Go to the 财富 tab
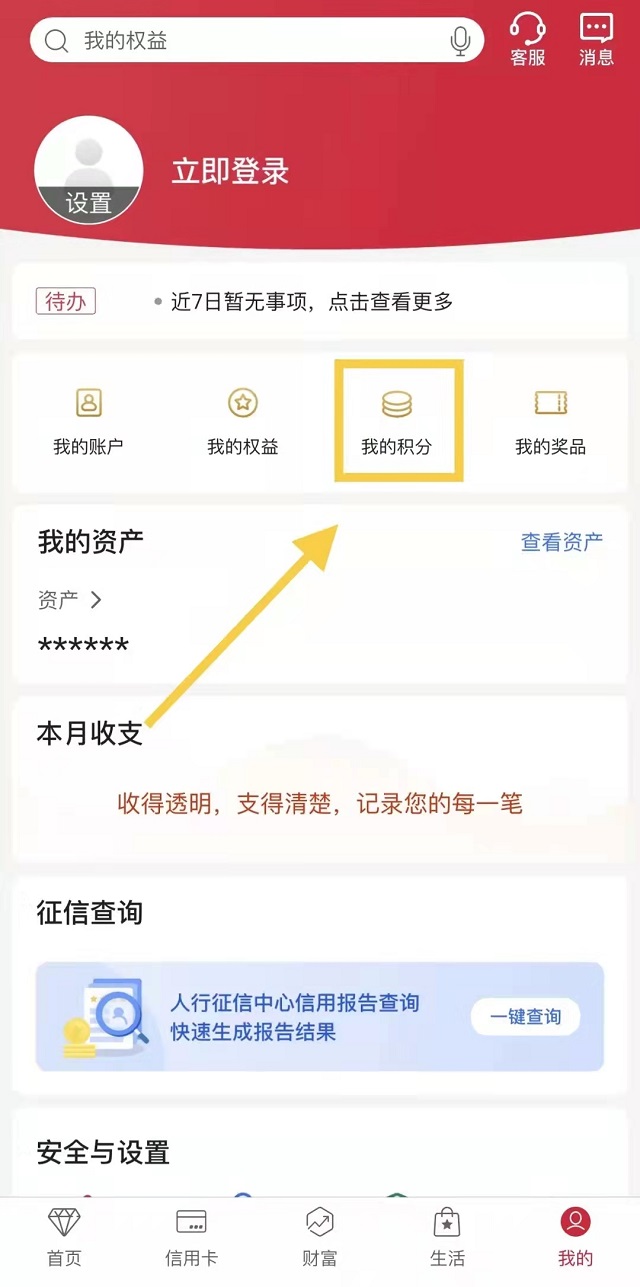Viewport: 640px width, 1287px height. pos(319,1238)
